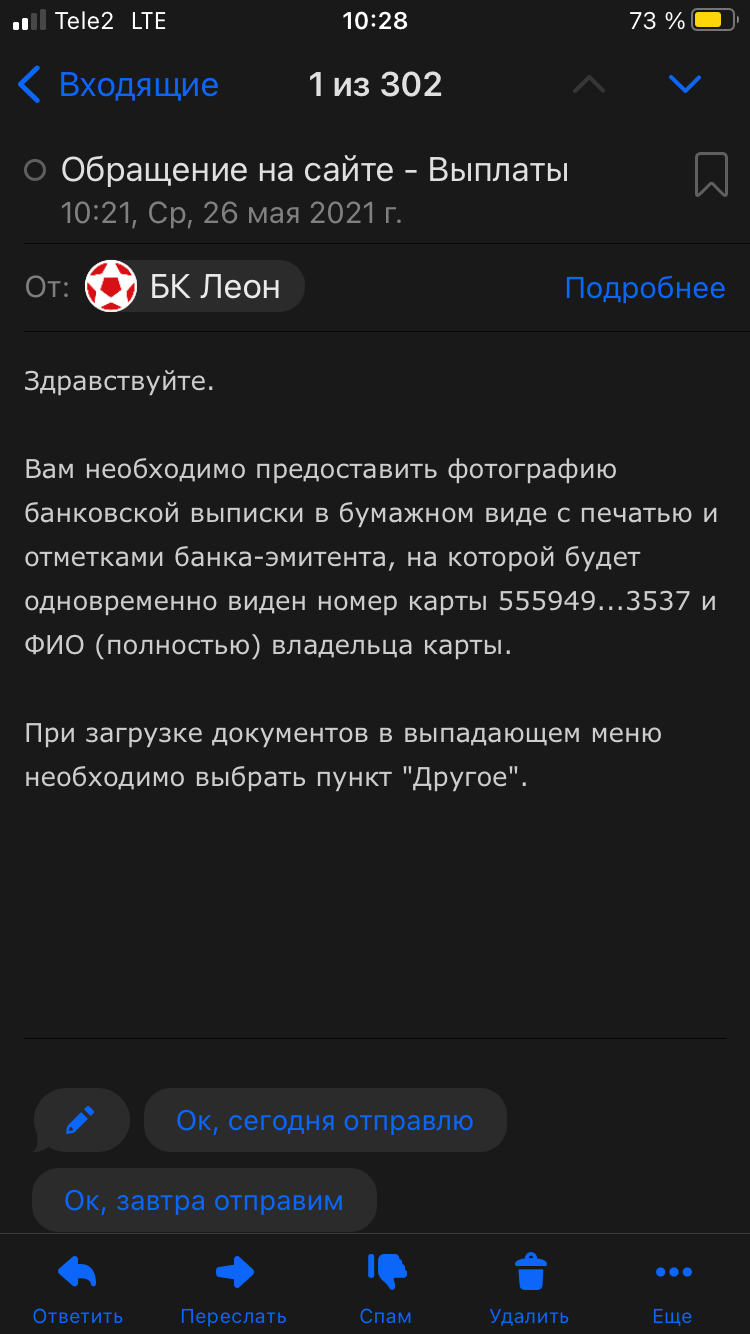The image size is (750, 1334).
Task: Open sender БК Леон details
Action: click(194, 287)
